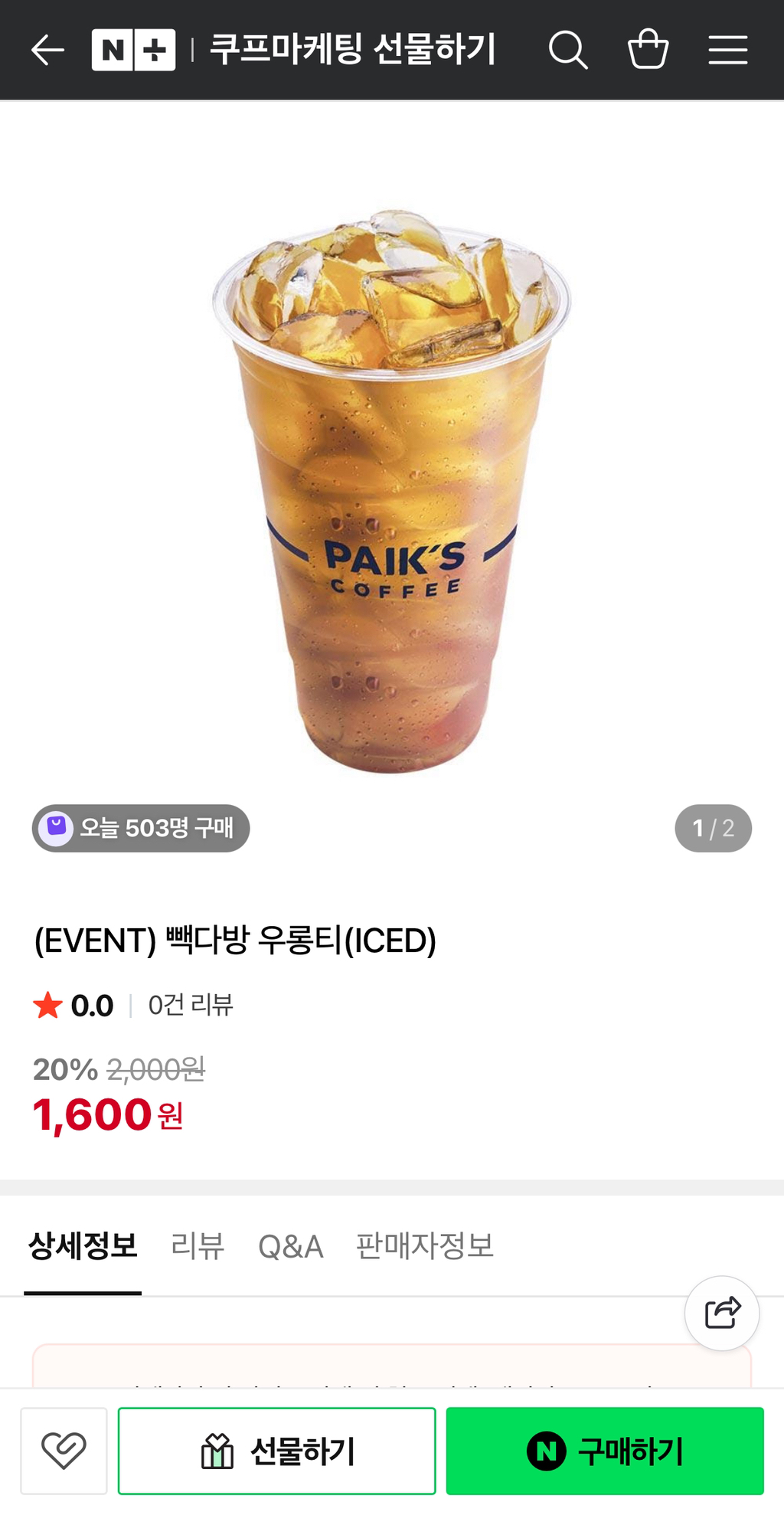Tap the back arrow icon
The height and width of the screenshot is (1515, 784).
46,48
